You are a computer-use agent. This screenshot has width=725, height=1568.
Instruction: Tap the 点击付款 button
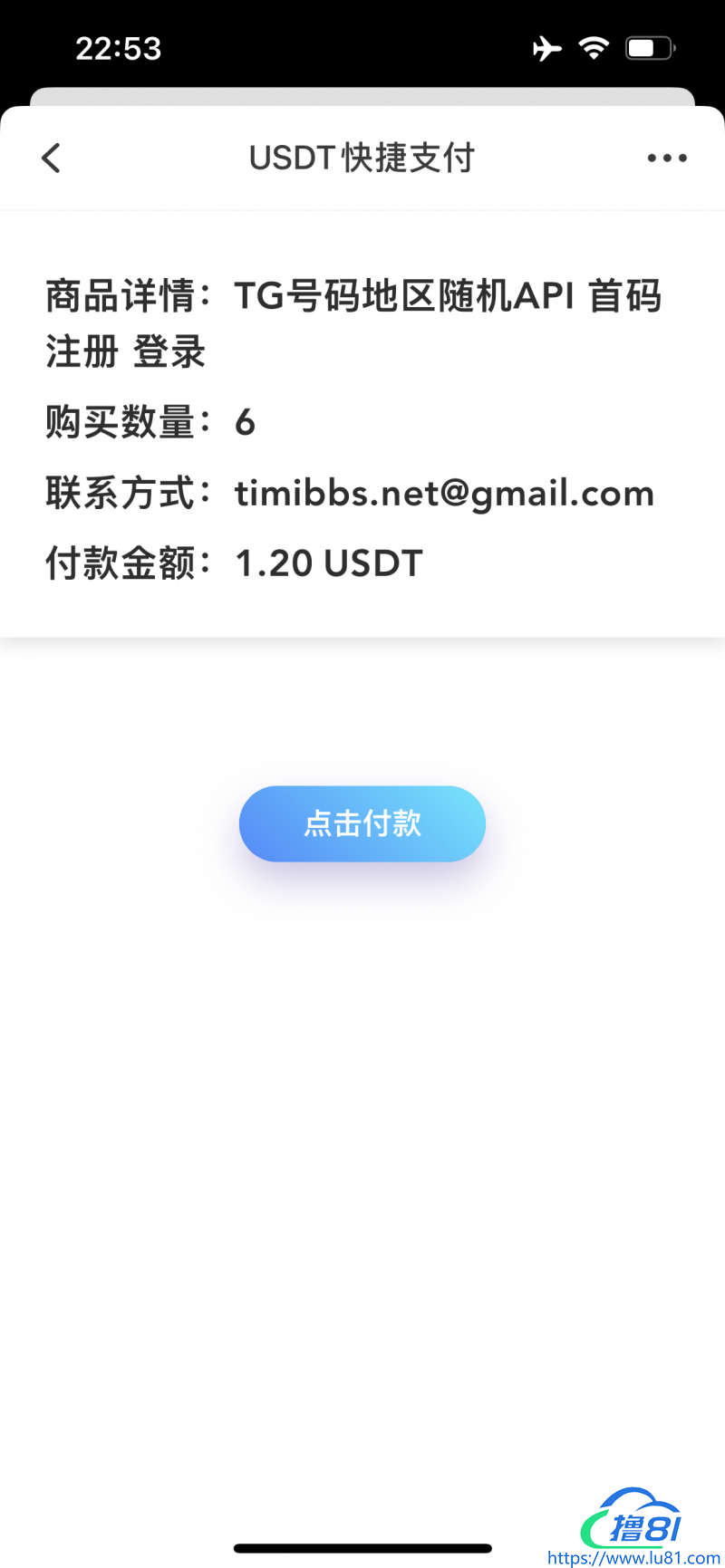(362, 823)
